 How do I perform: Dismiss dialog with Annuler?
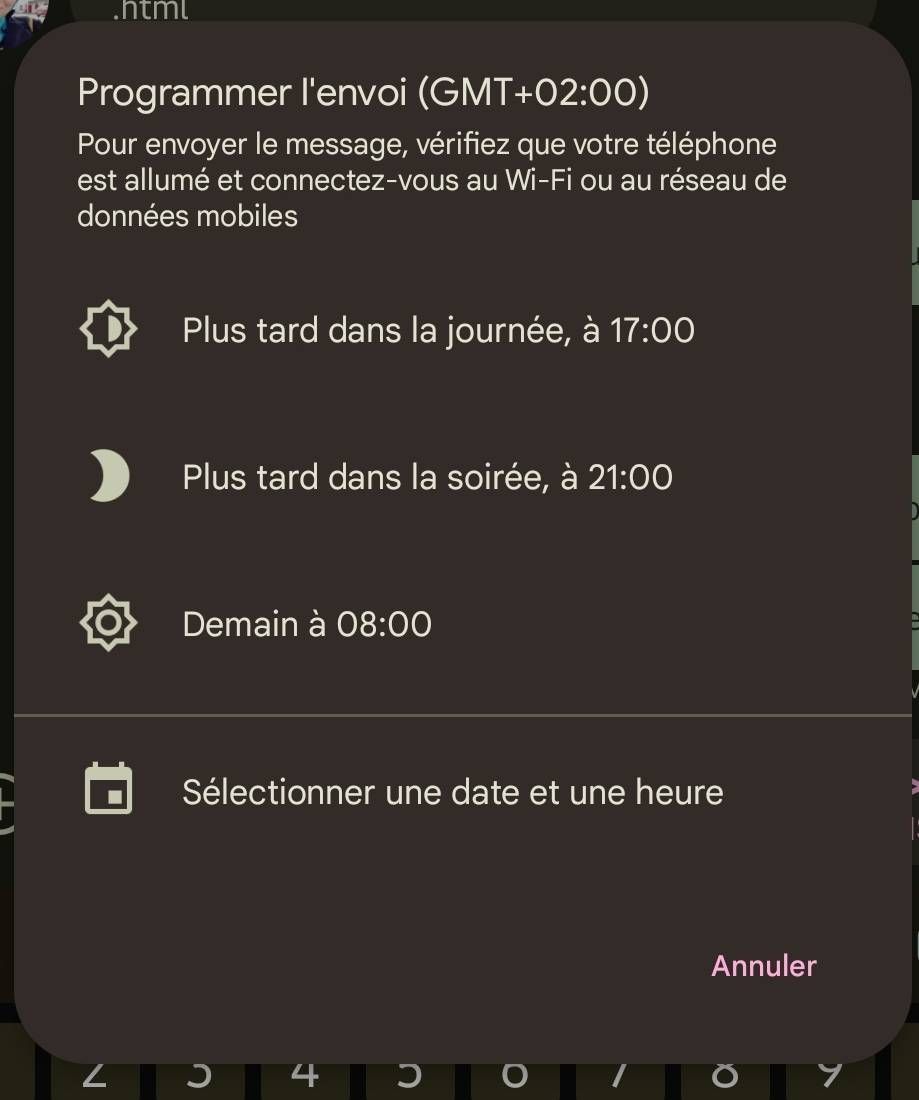(x=763, y=965)
